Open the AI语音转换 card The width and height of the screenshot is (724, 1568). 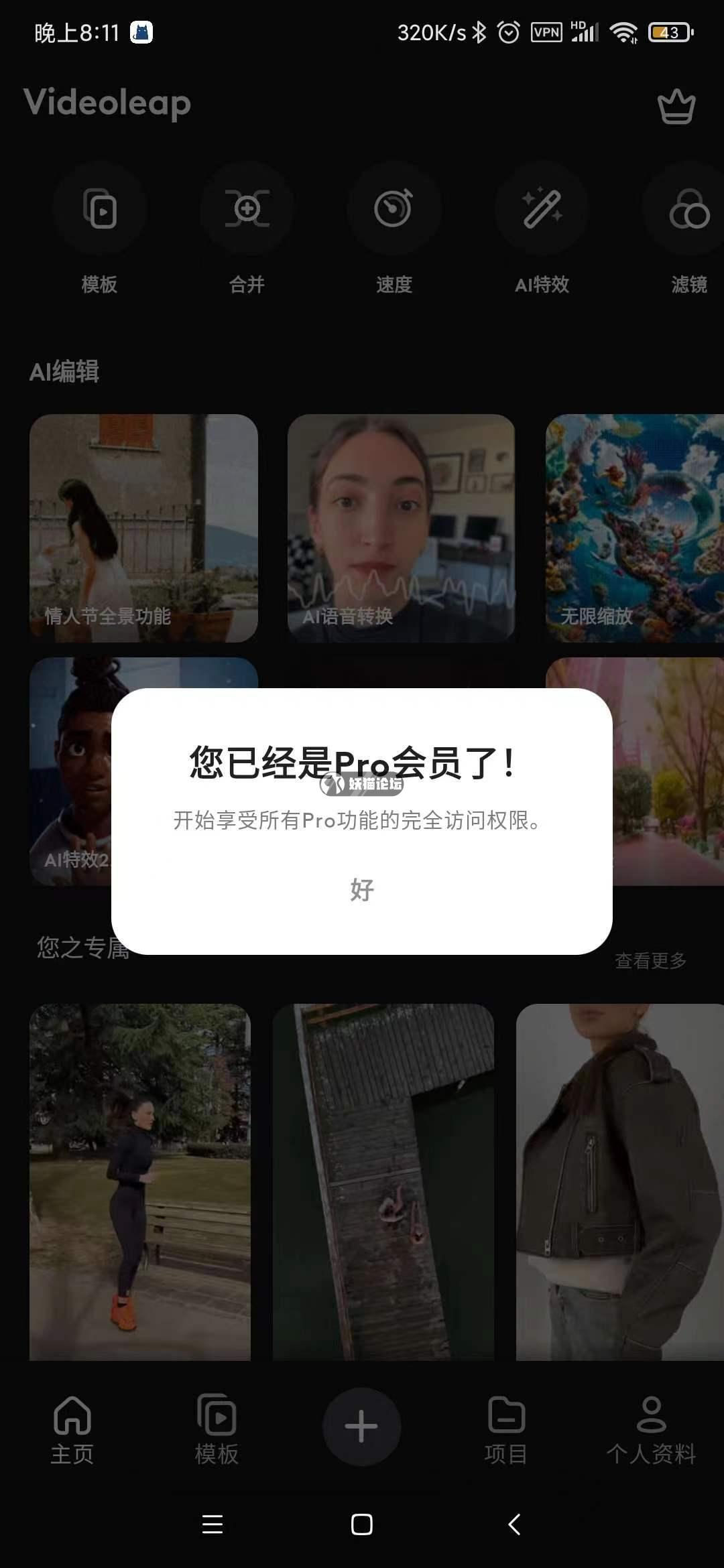[x=401, y=528]
